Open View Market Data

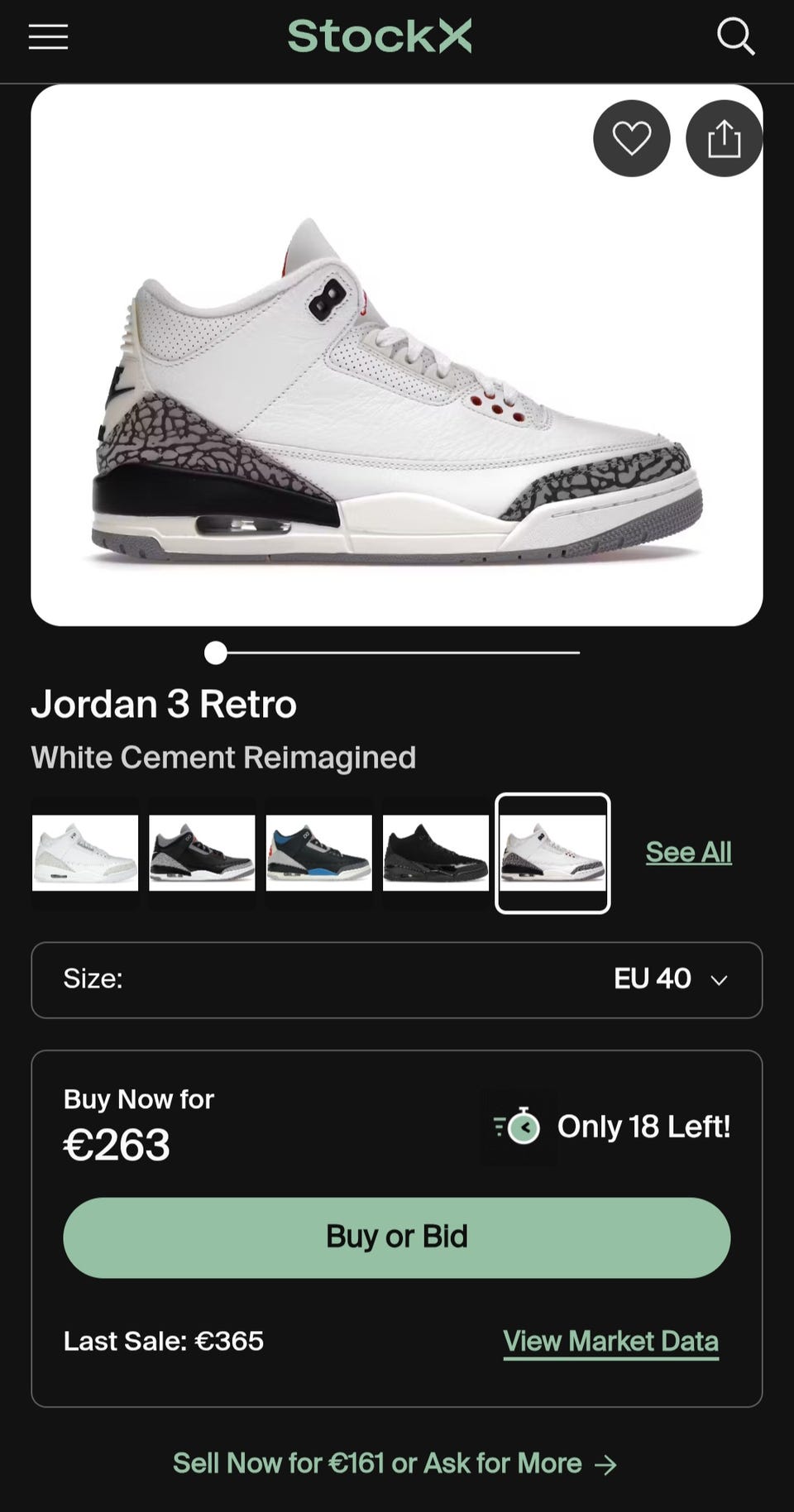tap(610, 1341)
